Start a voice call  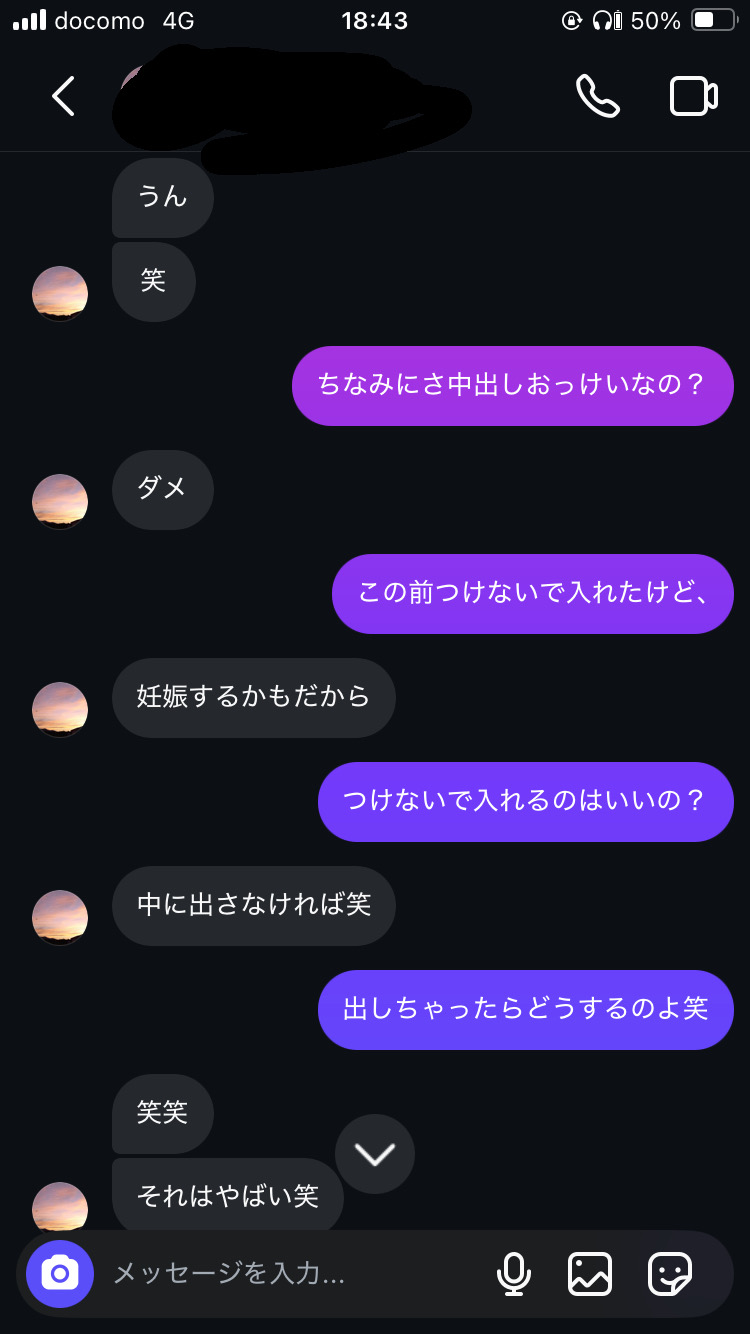pos(598,96)
